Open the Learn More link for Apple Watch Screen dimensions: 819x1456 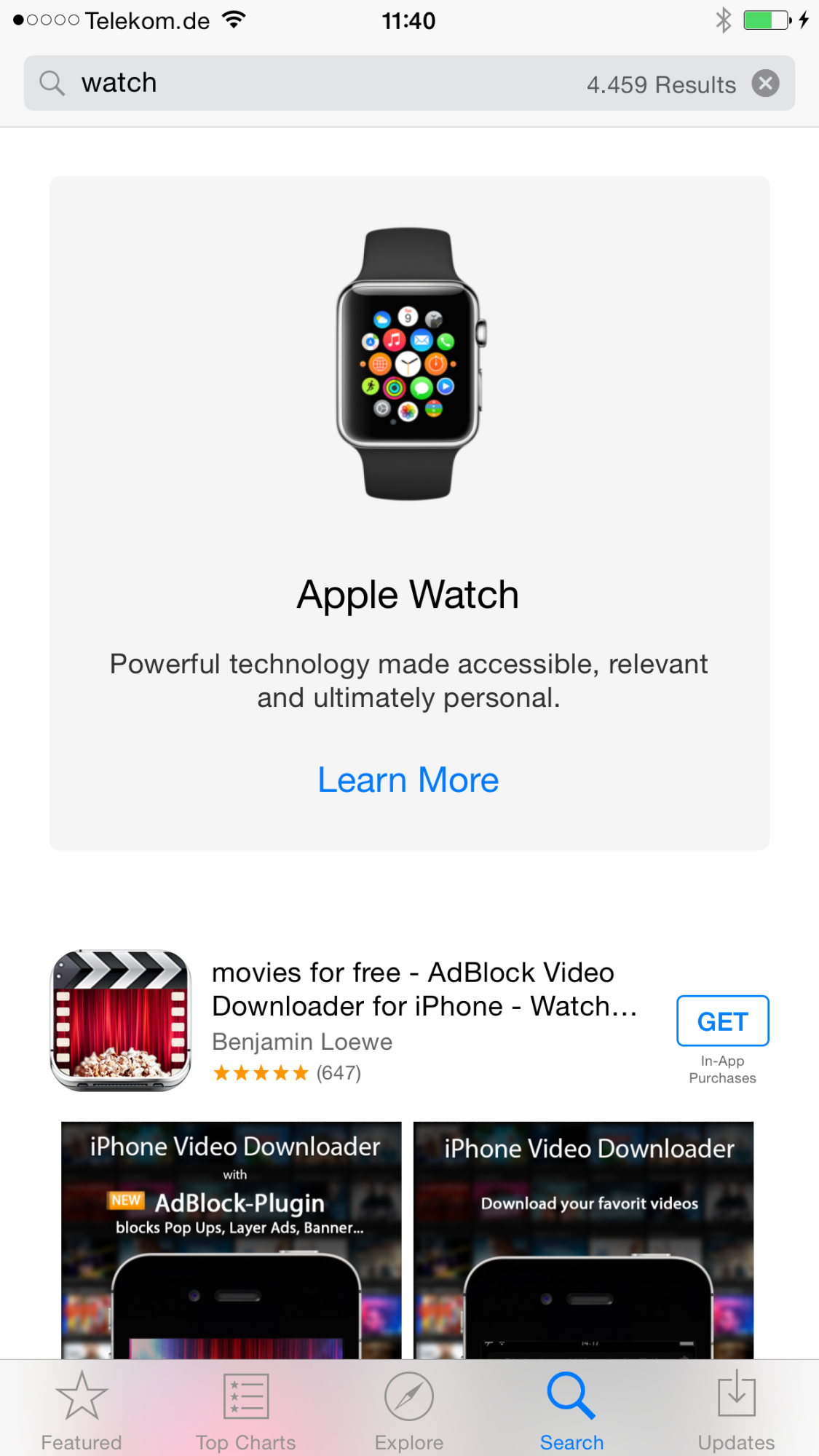pyautogui.click(x=408, y=780)
